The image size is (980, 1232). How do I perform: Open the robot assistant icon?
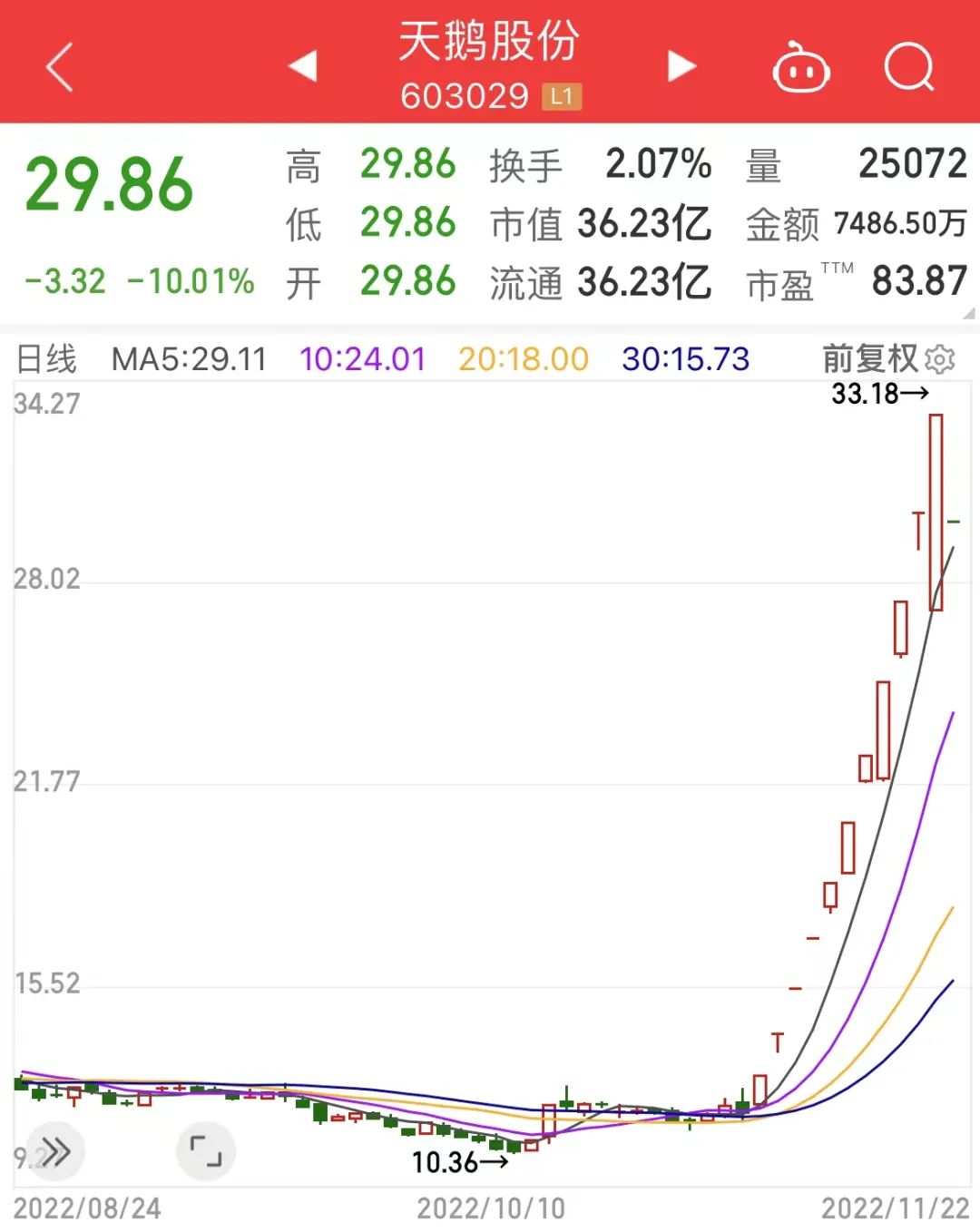[x=800, y=68]
